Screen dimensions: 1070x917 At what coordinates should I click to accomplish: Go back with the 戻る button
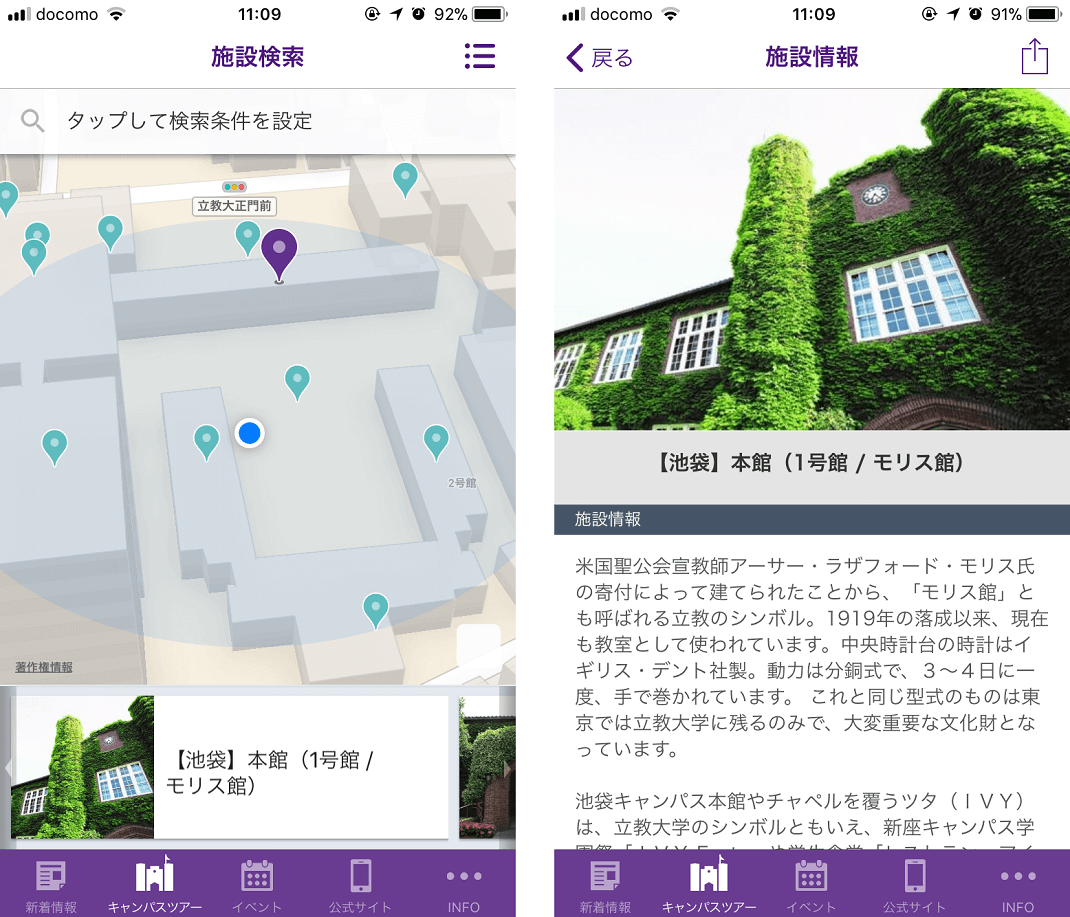pyautogui.click(x=600, y=58)
